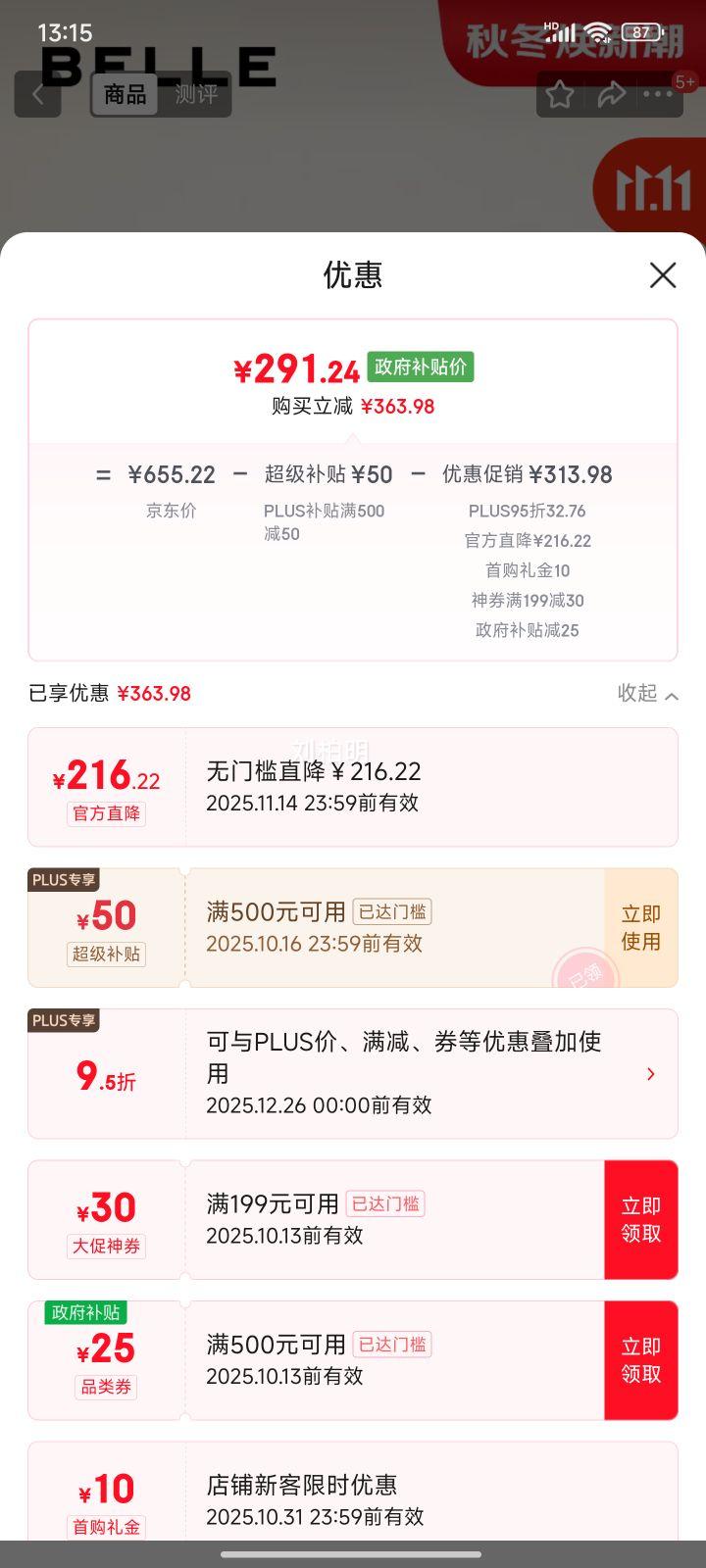The height and width of the screenshot is (1568, 706).
Task: Claim the ¥30 大促神券 with 立即领取
Action: (640, 1220)
